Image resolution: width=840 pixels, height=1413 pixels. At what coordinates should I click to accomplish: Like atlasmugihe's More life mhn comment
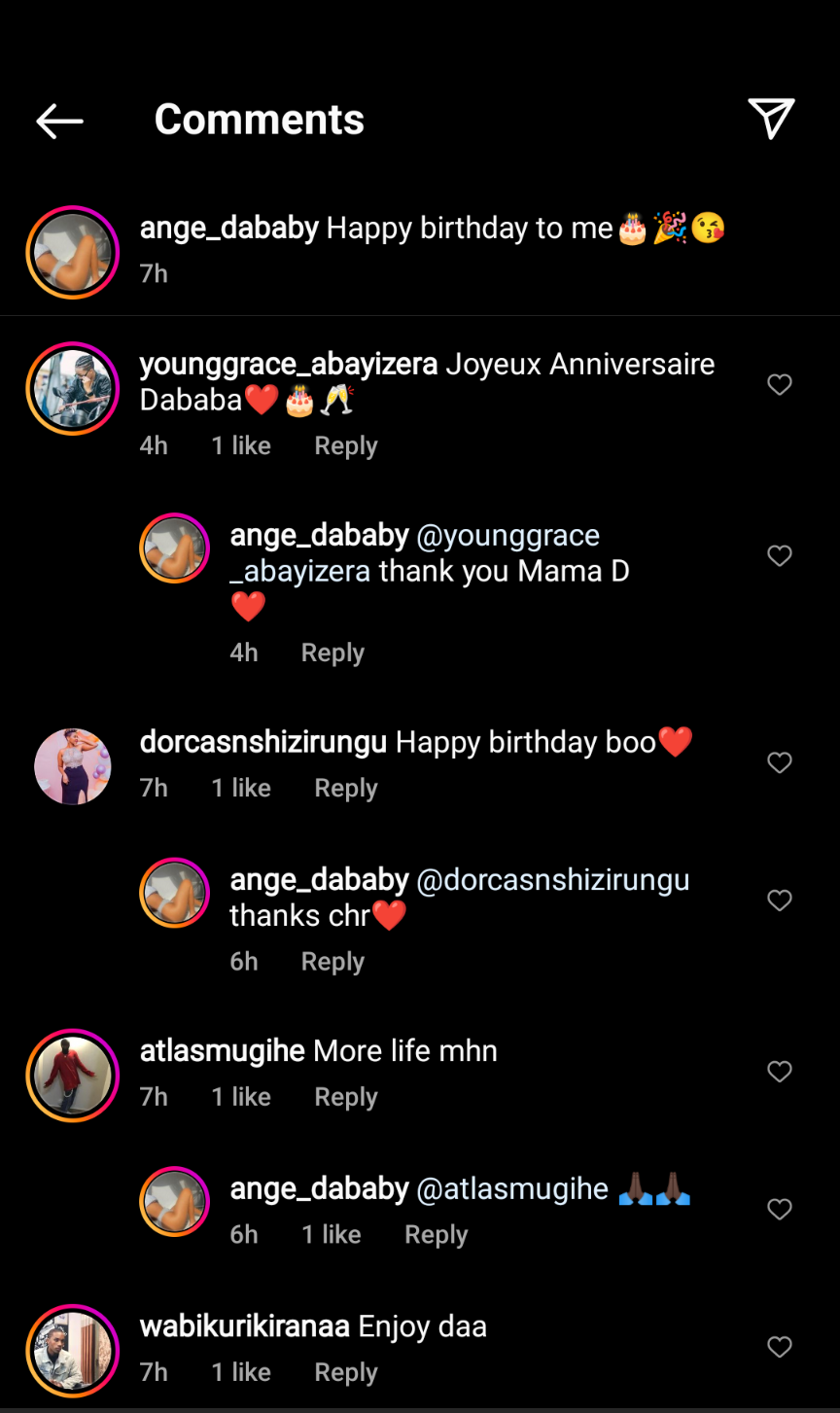(x=780, y=1072)
